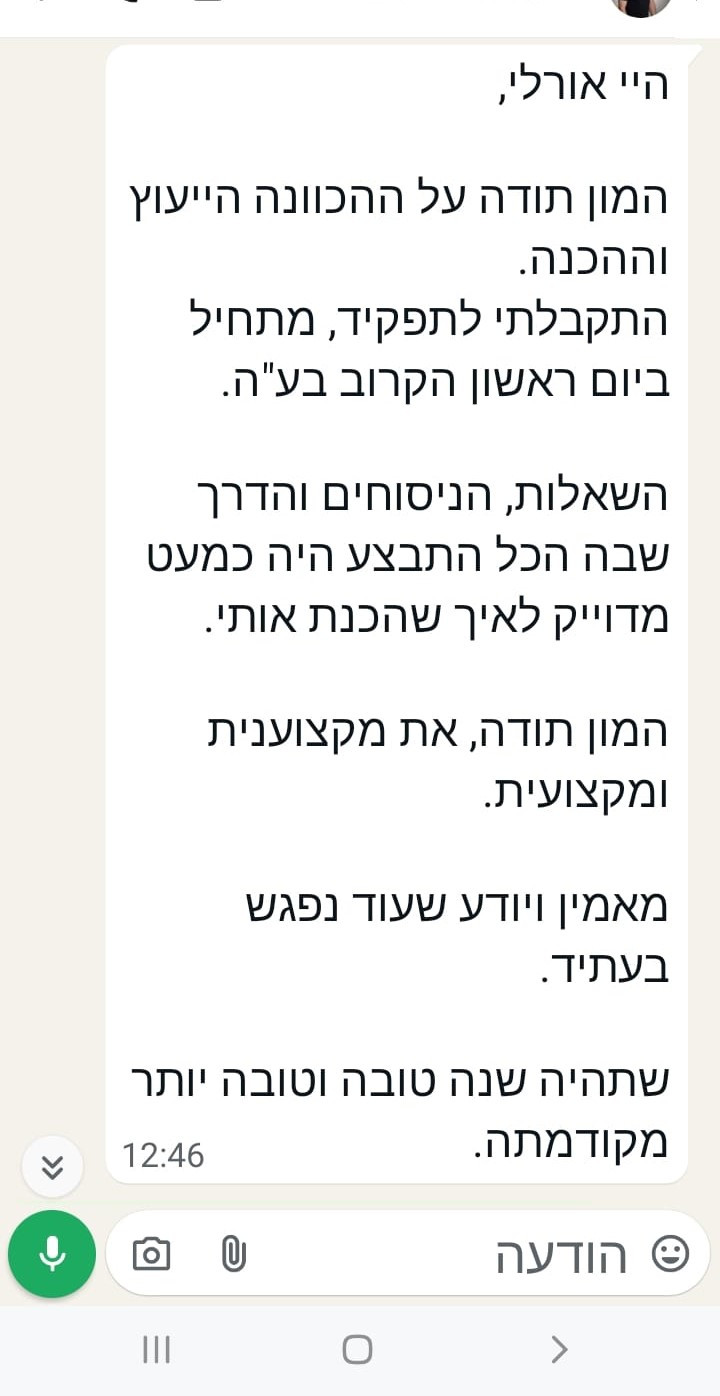Record a voice message with the microphone

coord(52,1254)
